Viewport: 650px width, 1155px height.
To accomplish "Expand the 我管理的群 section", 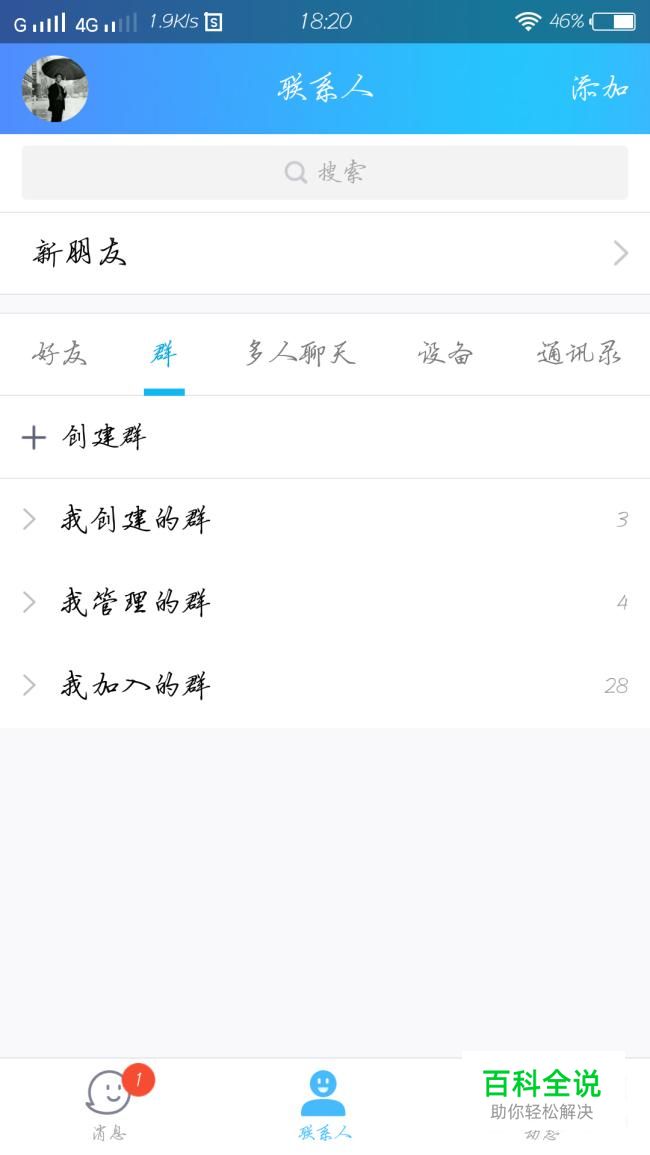I will 135,602.
